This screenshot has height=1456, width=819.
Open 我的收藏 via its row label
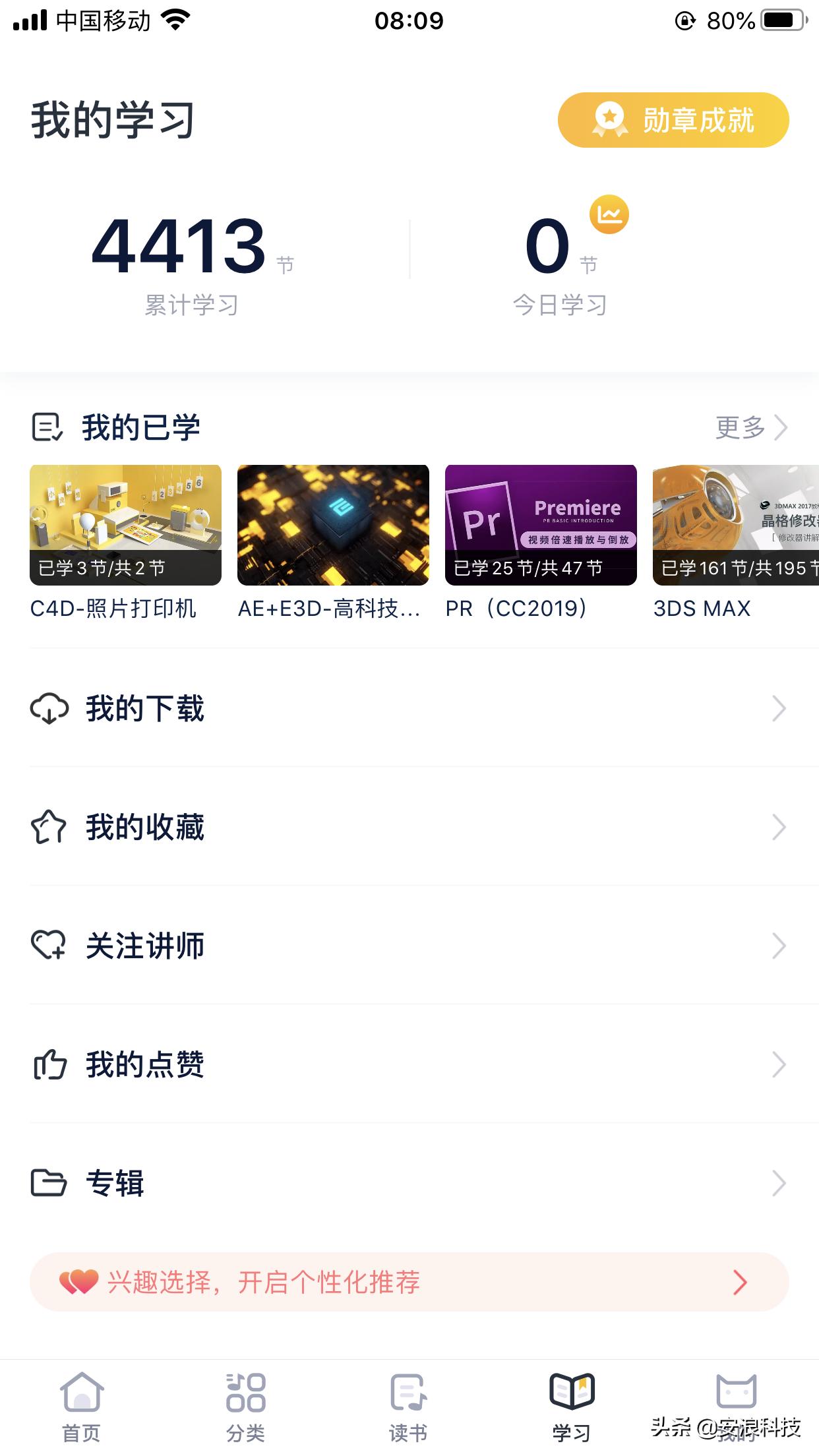tap(144, 828)
